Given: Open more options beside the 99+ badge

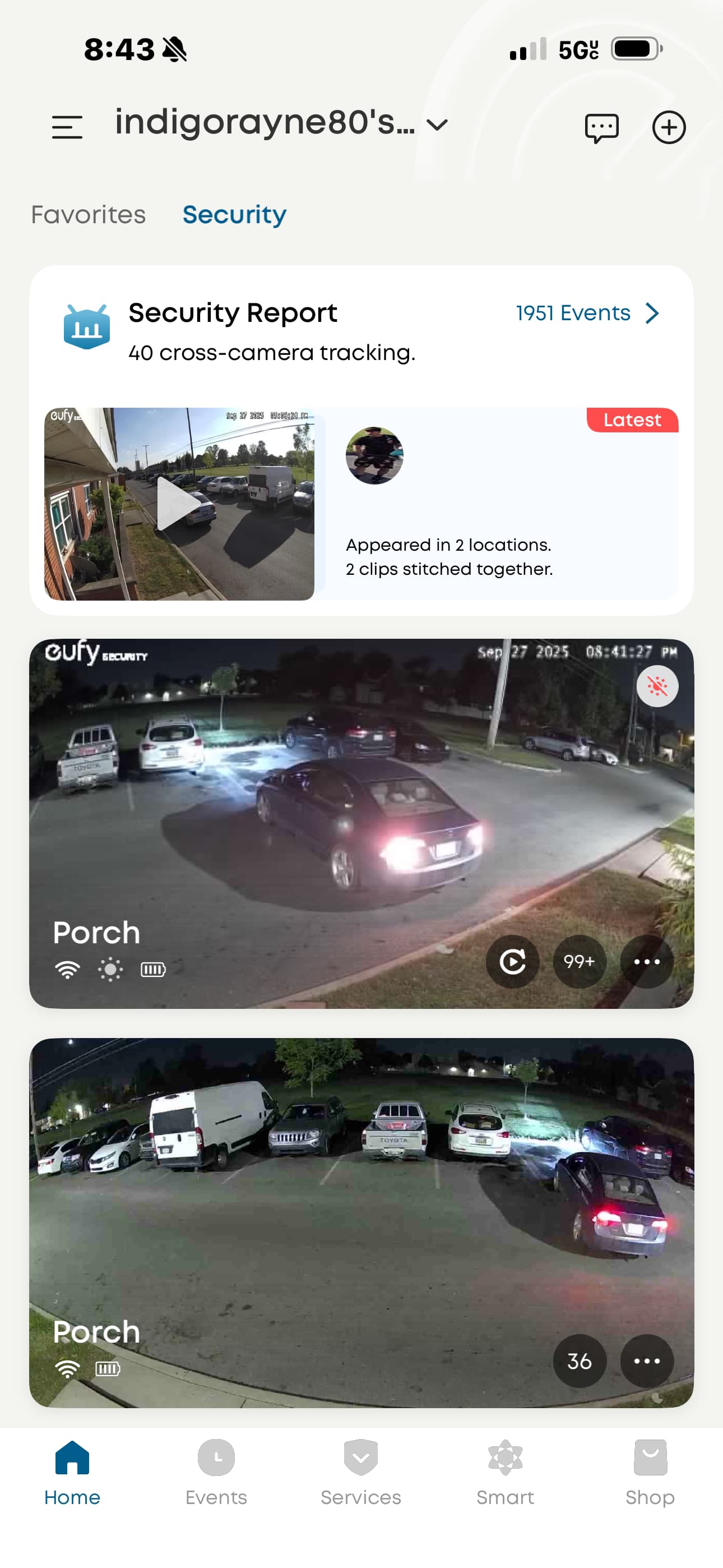Looking at the screenshot, I should [x=646, y=962].
